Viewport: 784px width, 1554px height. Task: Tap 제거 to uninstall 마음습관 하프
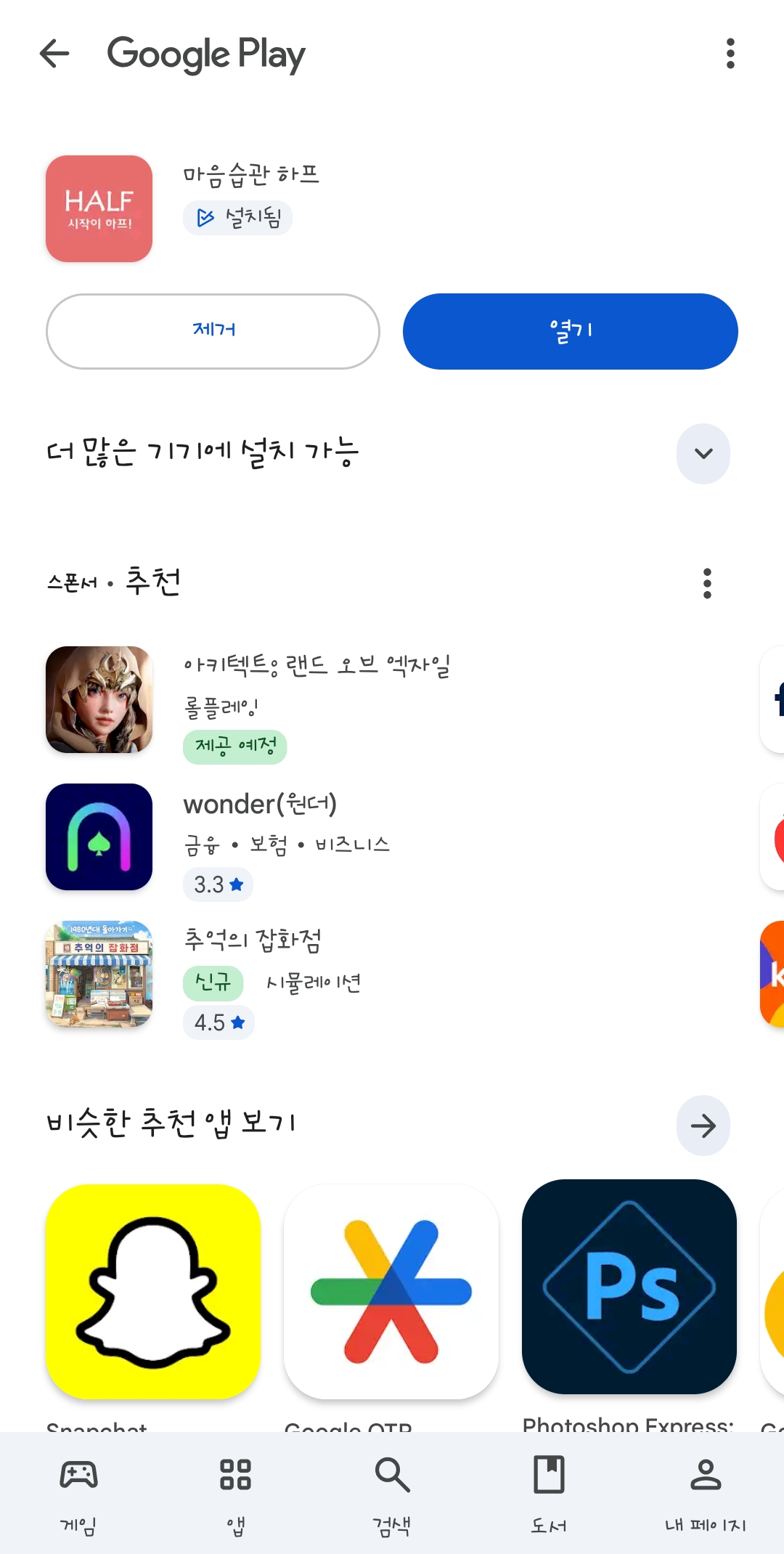point(213,331)
